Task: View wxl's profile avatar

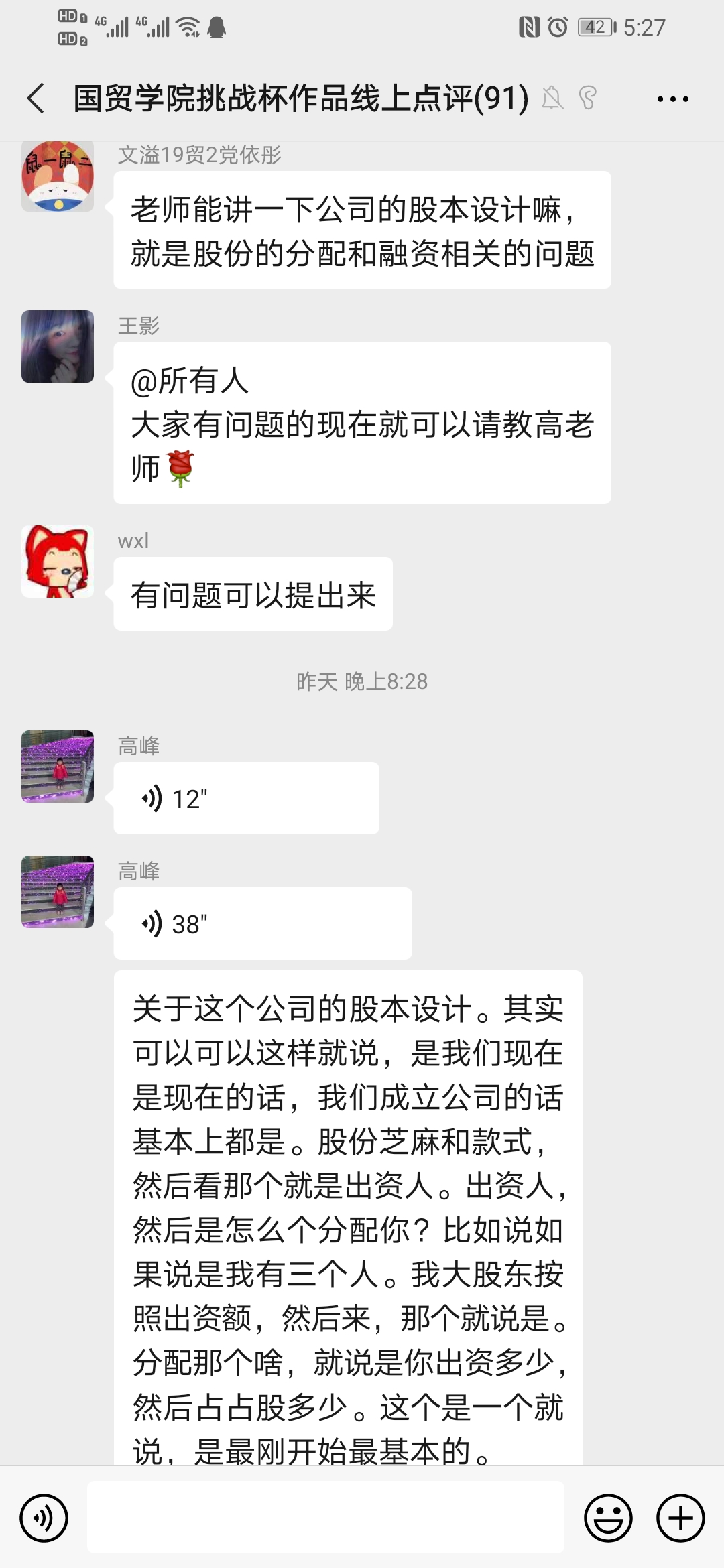Action: (58, 562)
